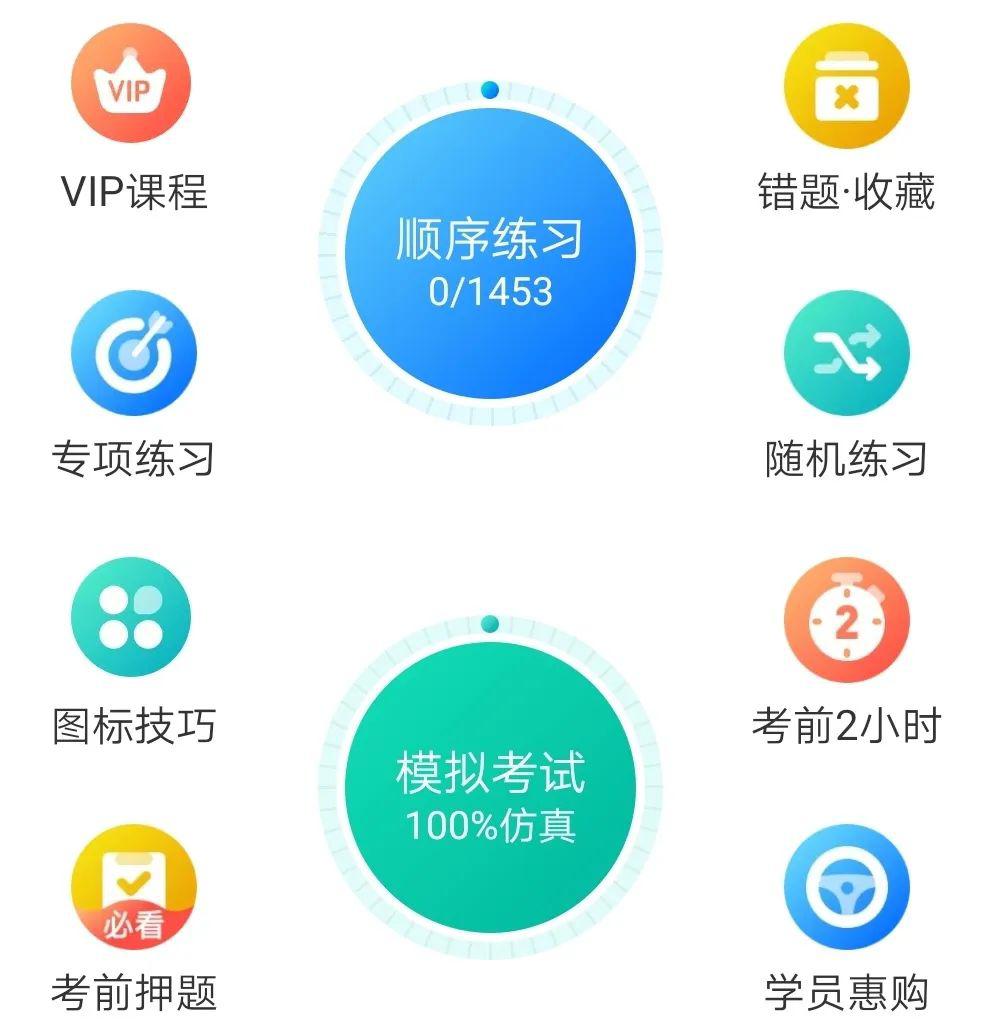This screenshot has height=1029, width=991.
Task: Launch 随机练习 random practice
Action: (x=846, y=353)
